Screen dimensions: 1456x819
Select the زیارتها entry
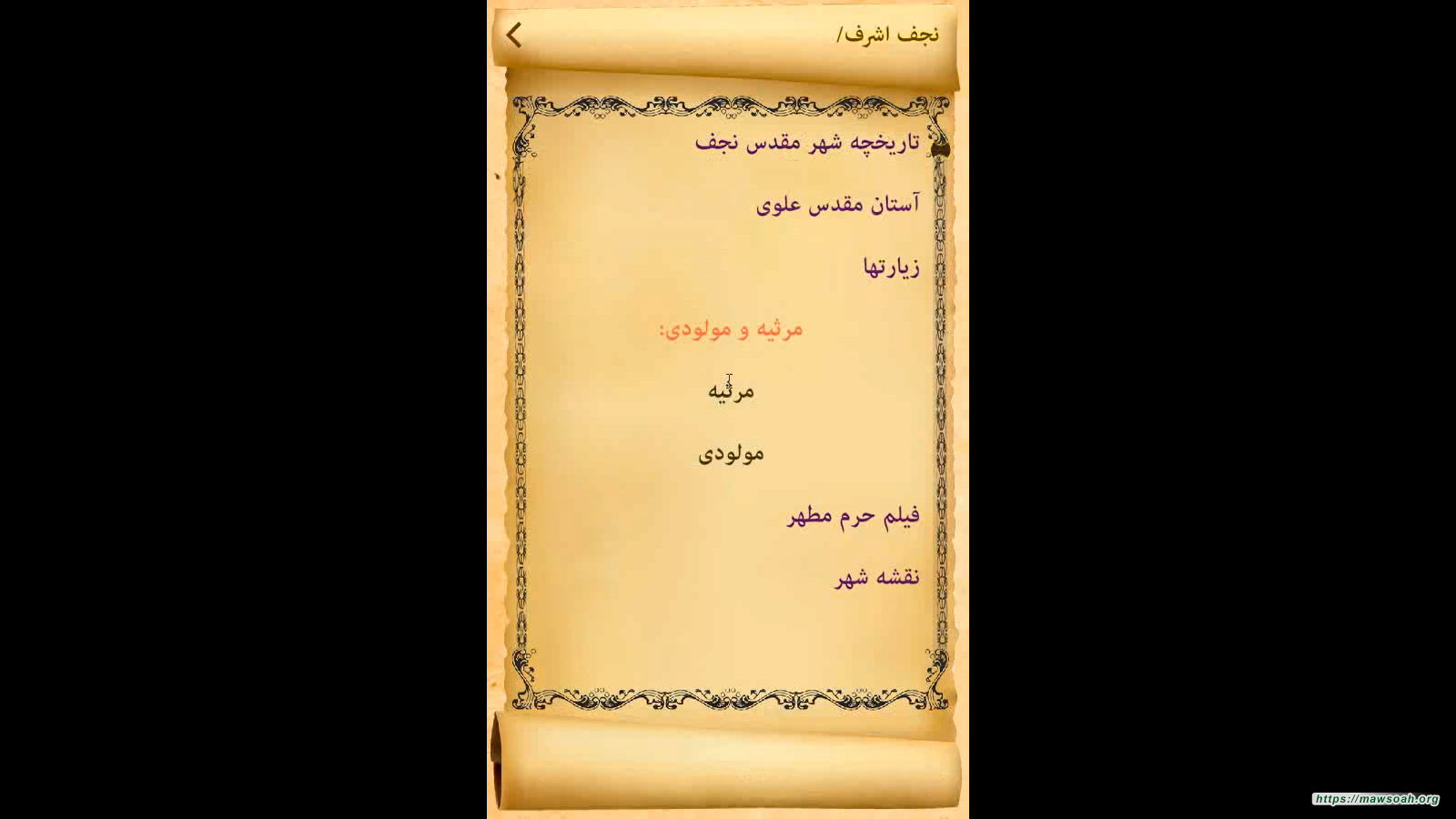891,267
